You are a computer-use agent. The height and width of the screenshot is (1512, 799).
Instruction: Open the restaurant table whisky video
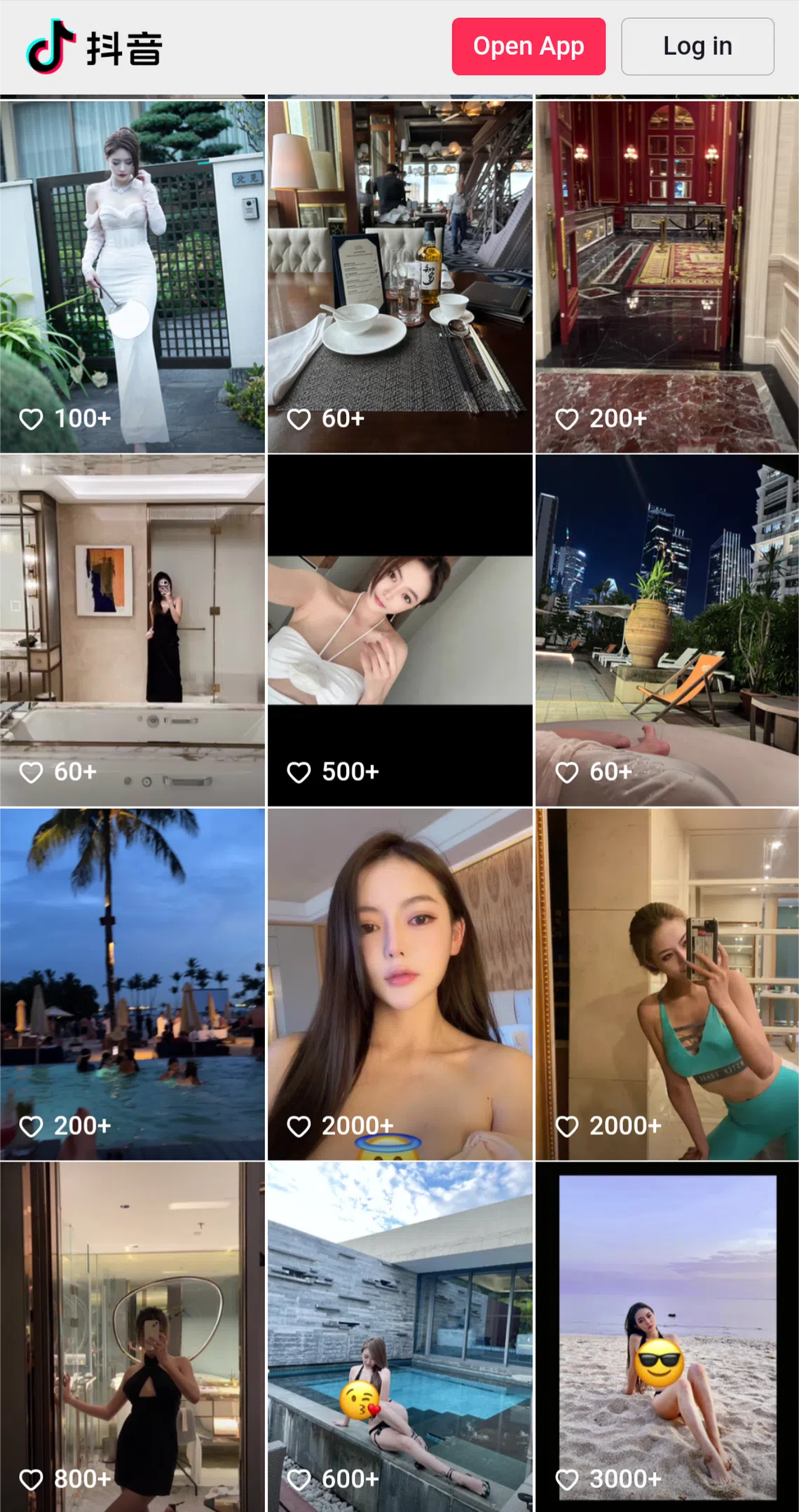coord(399,276)
